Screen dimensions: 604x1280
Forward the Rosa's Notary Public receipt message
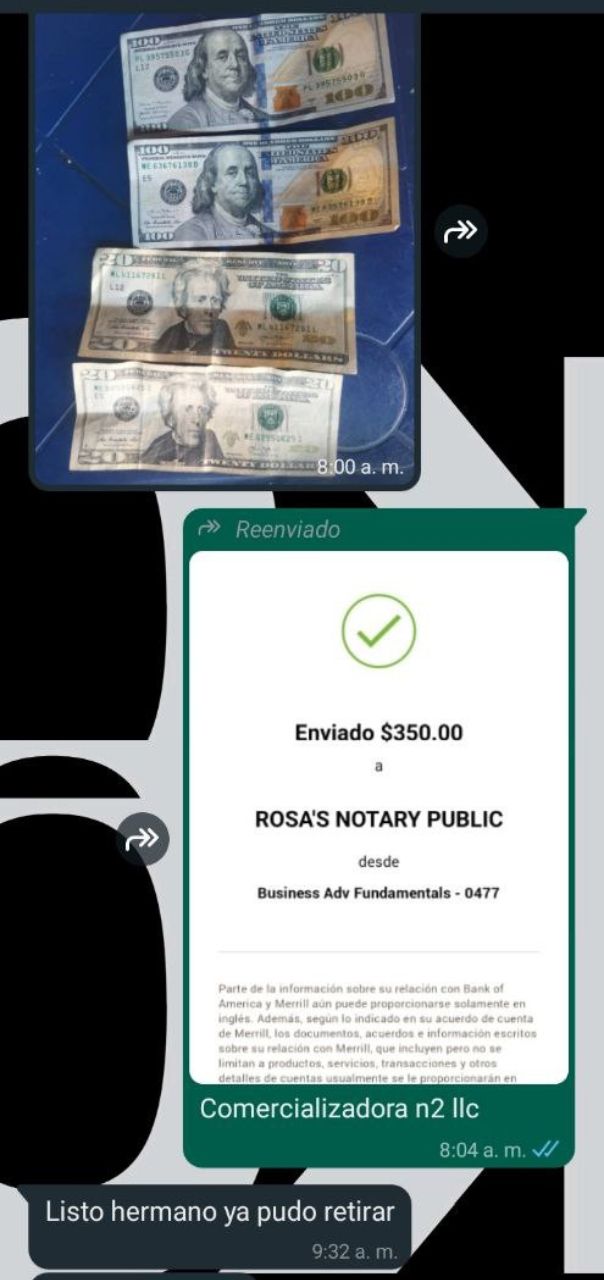coord(143,840)
